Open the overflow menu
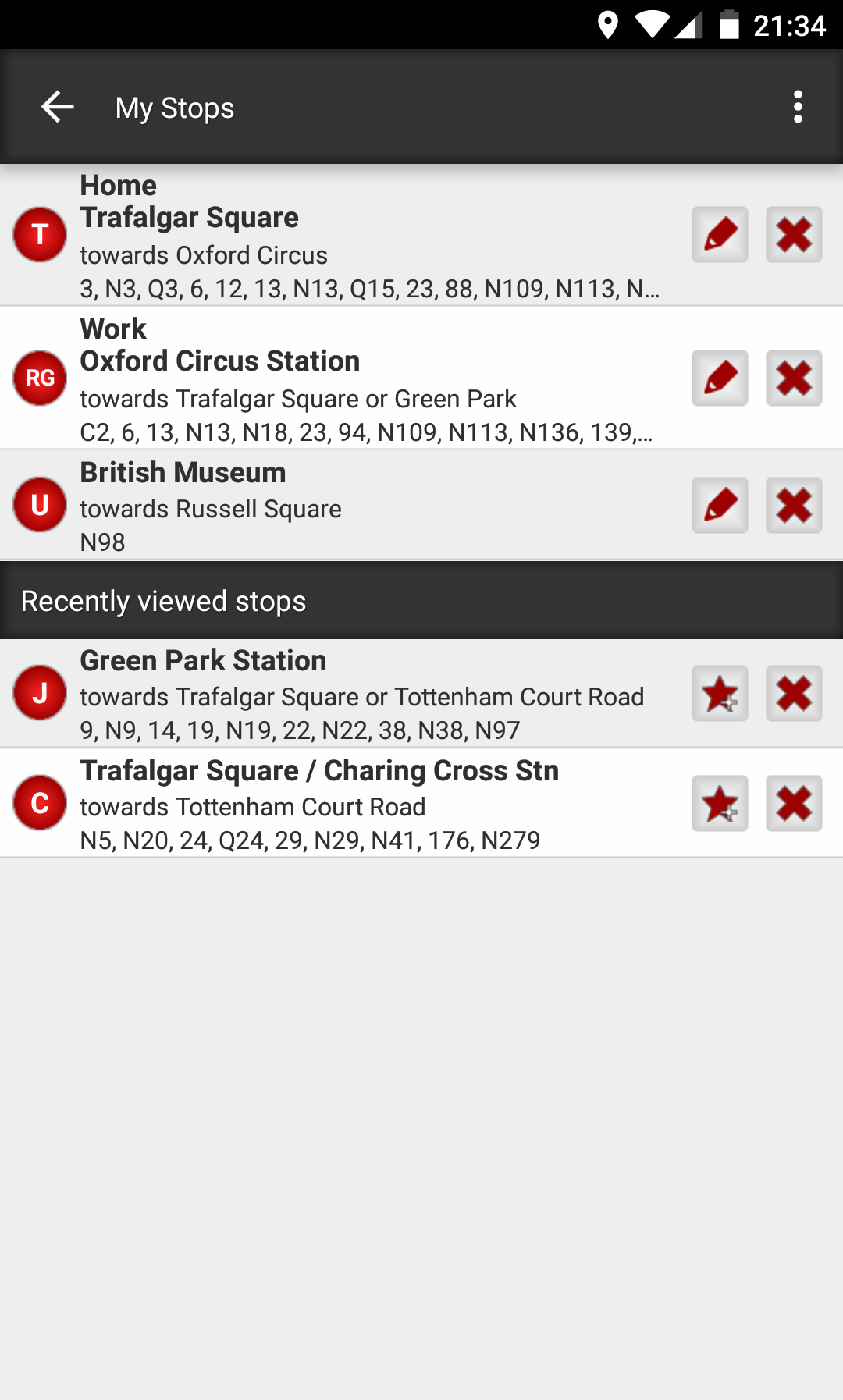This screenshot has height=1400, width=843. (797, 107)
